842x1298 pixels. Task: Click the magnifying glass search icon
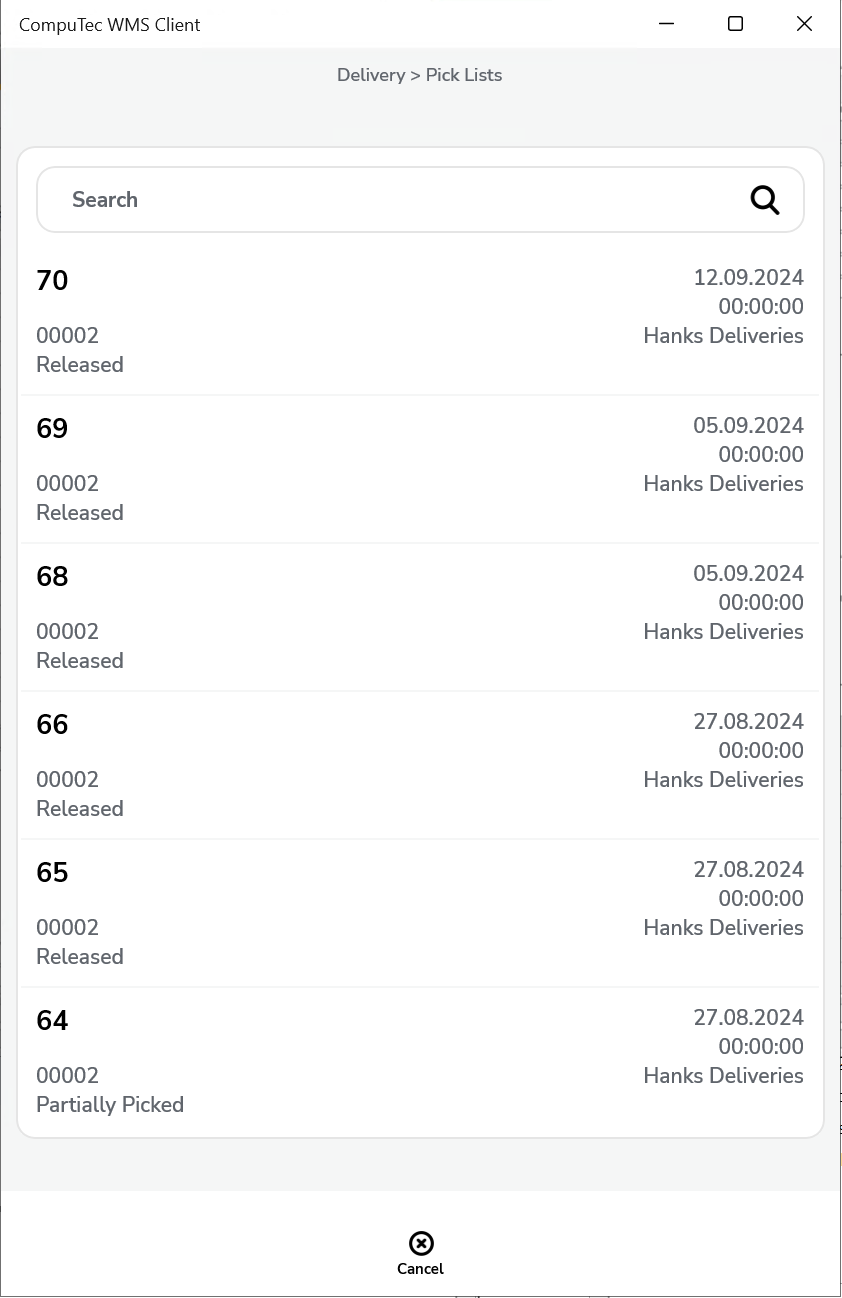(x=764, y=199)
